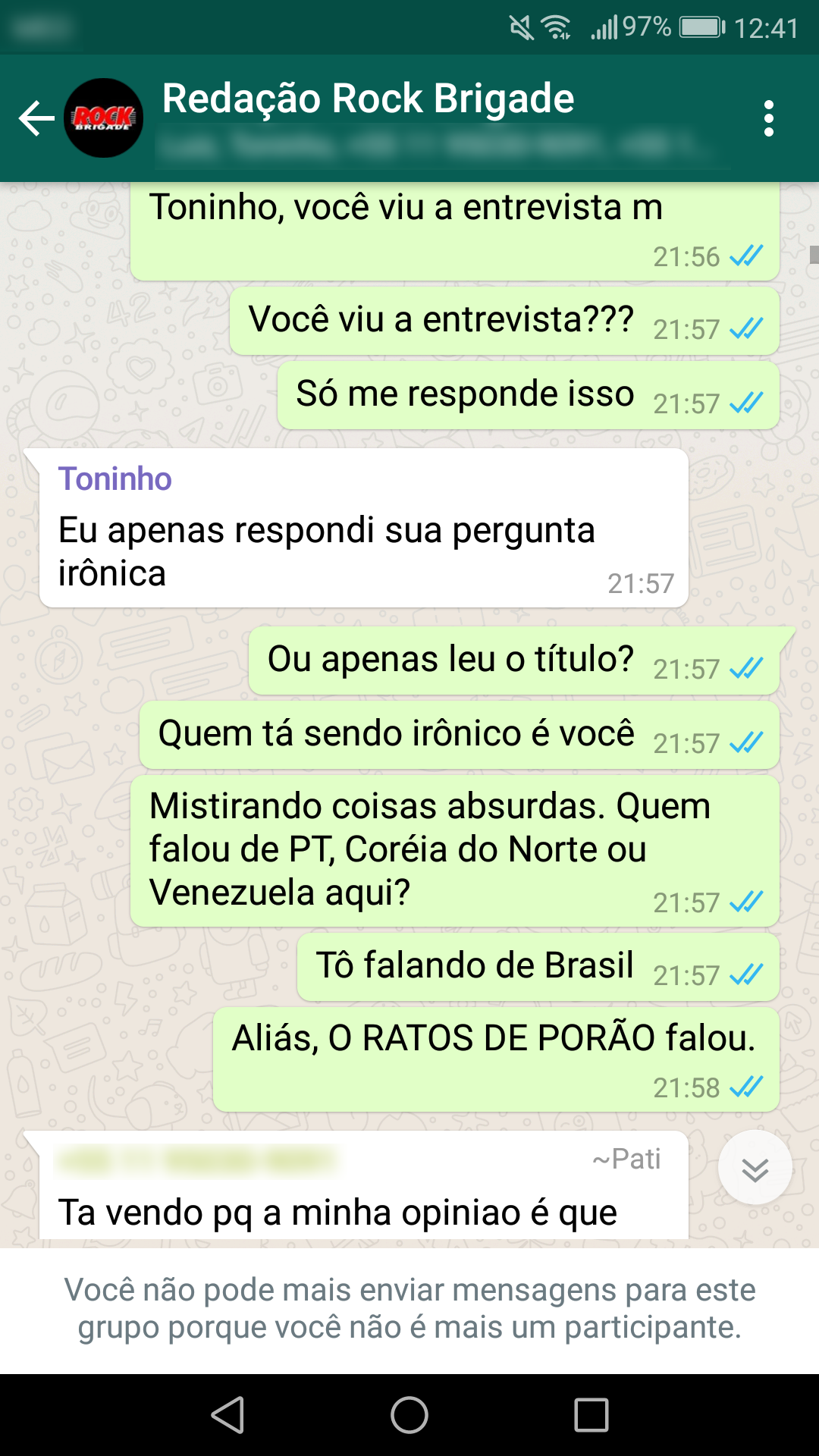Tap the Rock Brigade group avatar
The height and width of the screenshot is (1456, 819).
click(x=103, y=118)
